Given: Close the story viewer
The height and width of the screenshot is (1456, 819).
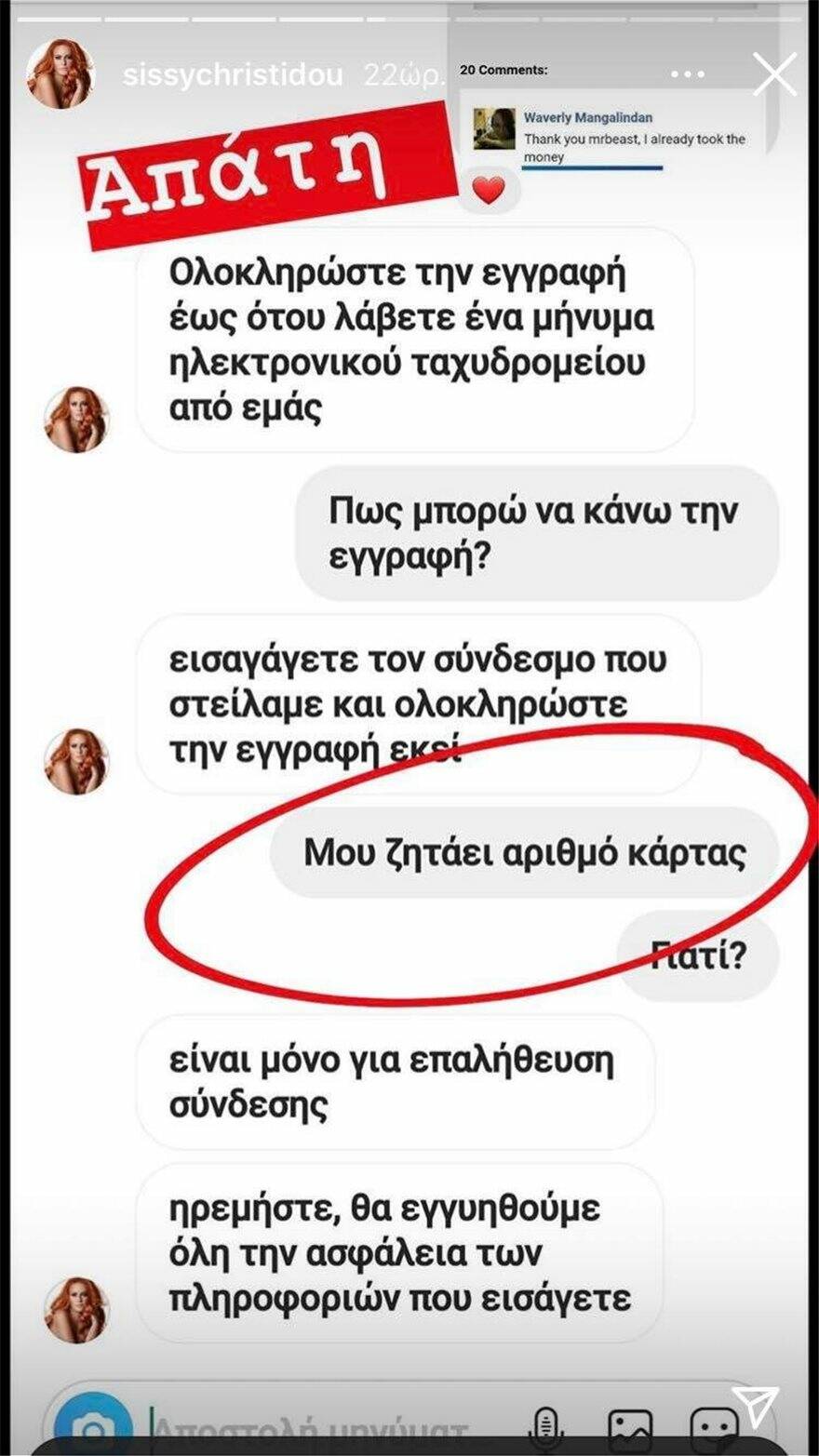Looking at the screenshot, I should [x=774, y=74].
